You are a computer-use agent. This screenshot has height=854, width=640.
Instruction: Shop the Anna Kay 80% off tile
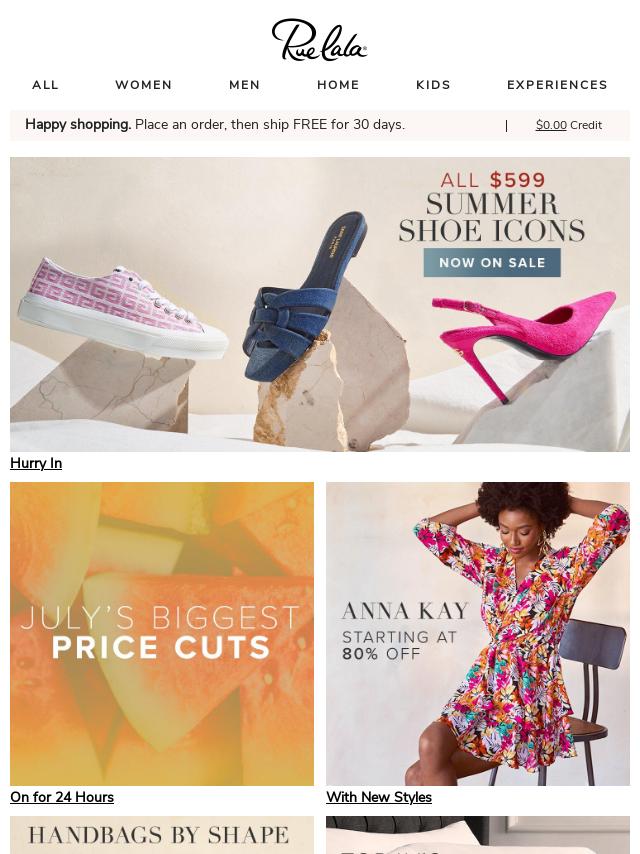click(478, 634)
